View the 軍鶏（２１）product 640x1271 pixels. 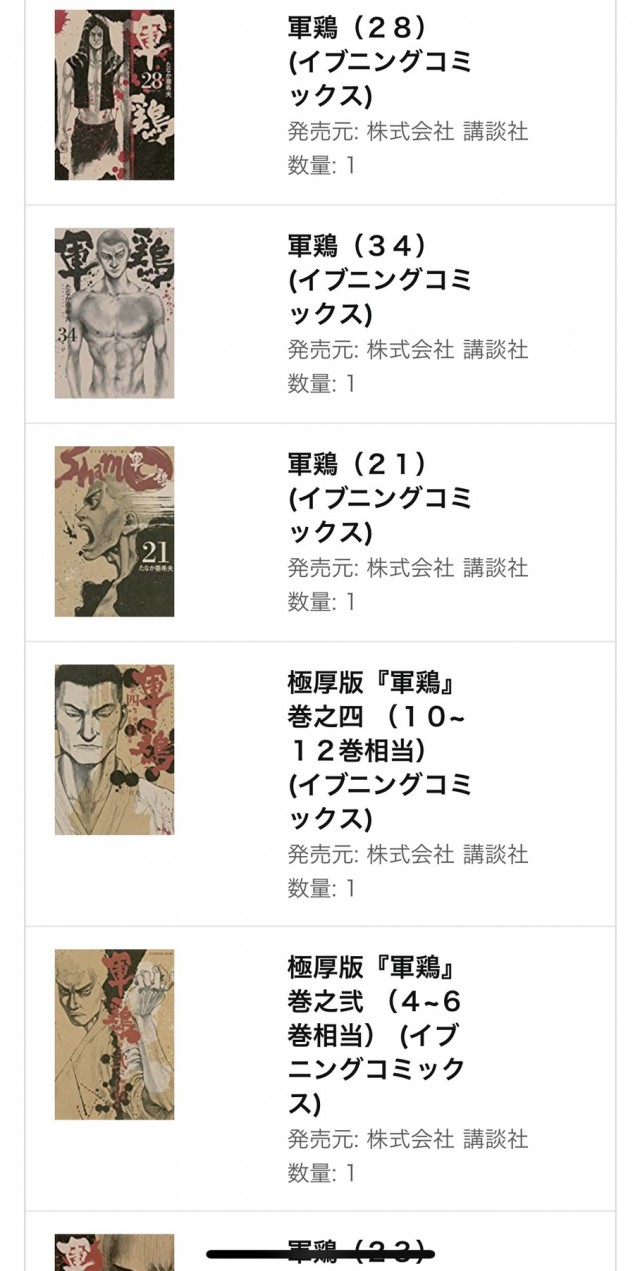point(380,497)
